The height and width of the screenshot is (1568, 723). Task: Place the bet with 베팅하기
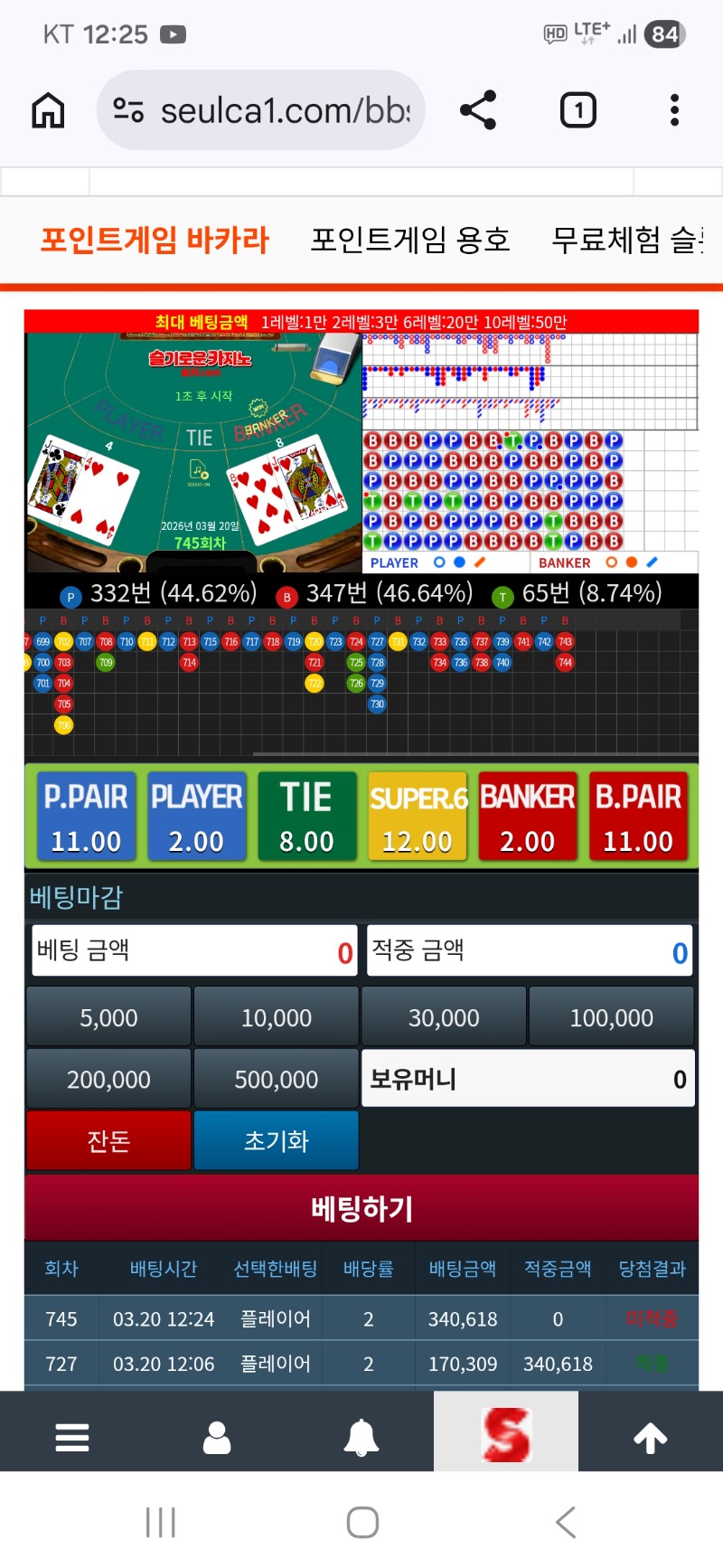(x=361, y=1208)
